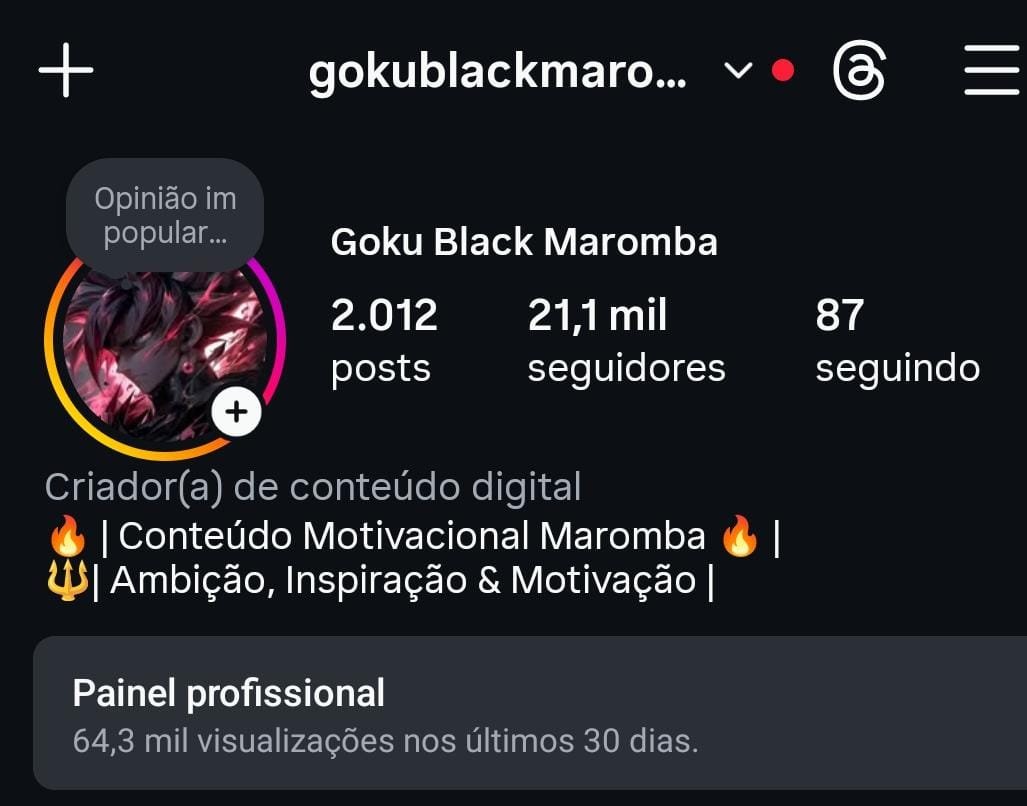Tap the plus icon to create content

tap(66, 71)
